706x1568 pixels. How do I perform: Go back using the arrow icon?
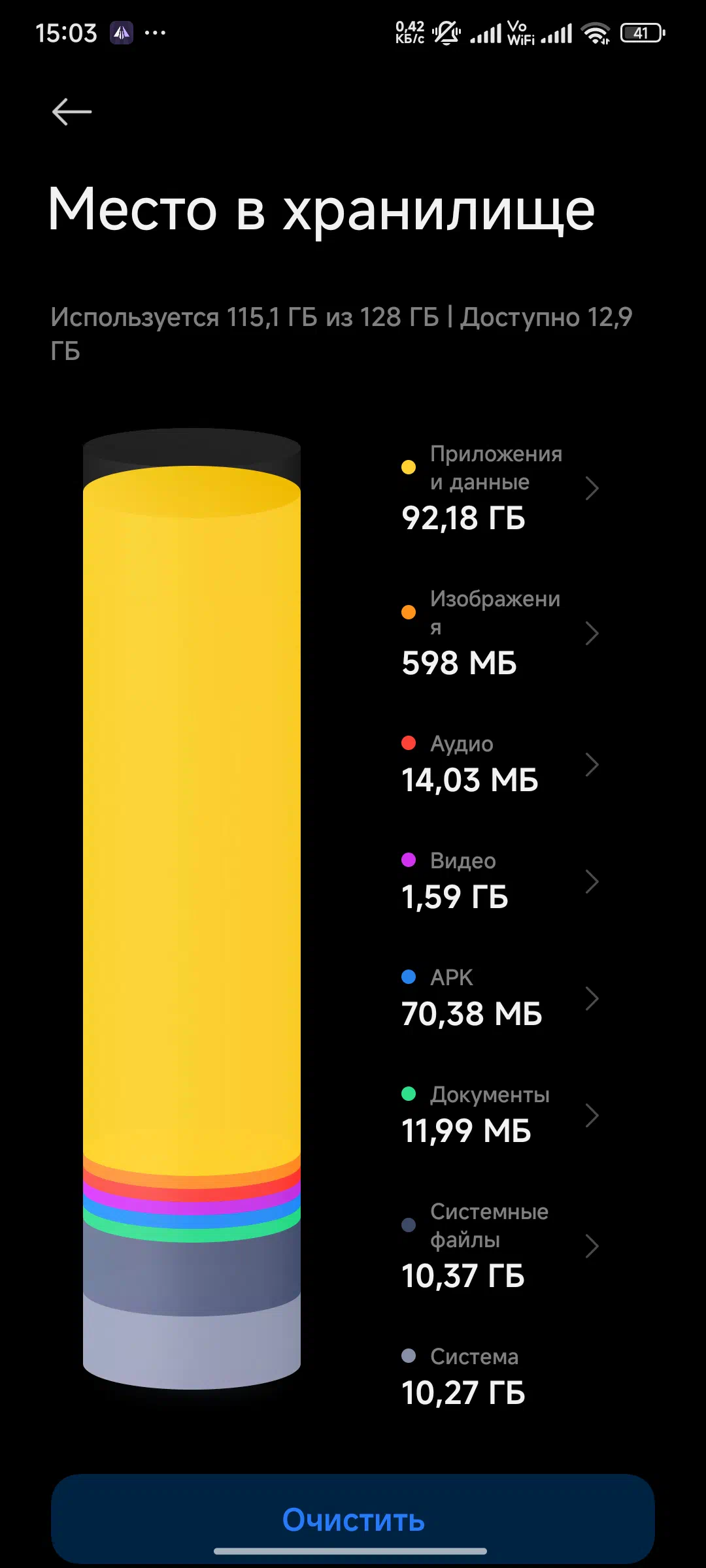pyautogui.click(x=72, y=112)
